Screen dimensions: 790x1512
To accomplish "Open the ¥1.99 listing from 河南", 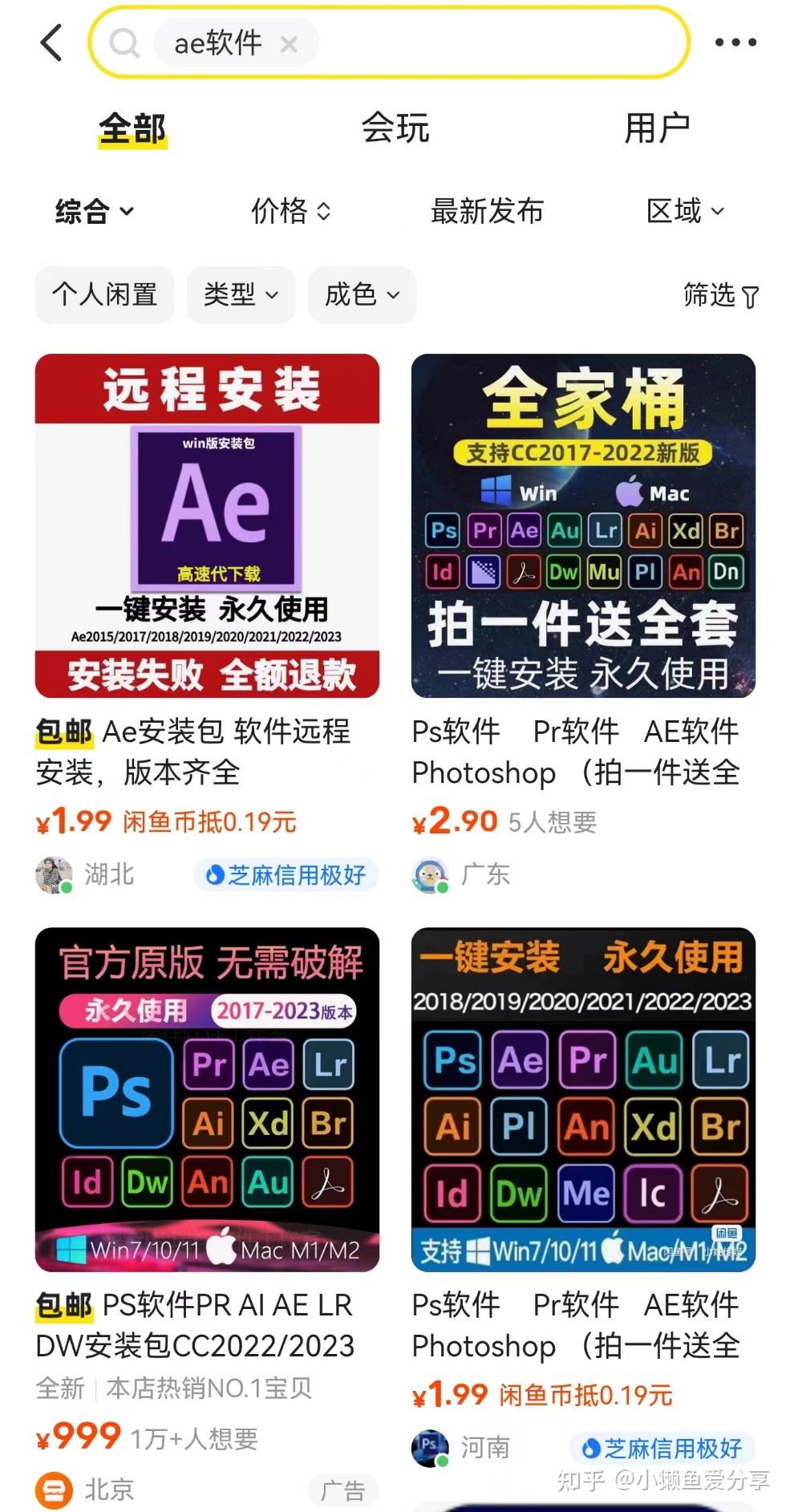I will point(583,1099).
